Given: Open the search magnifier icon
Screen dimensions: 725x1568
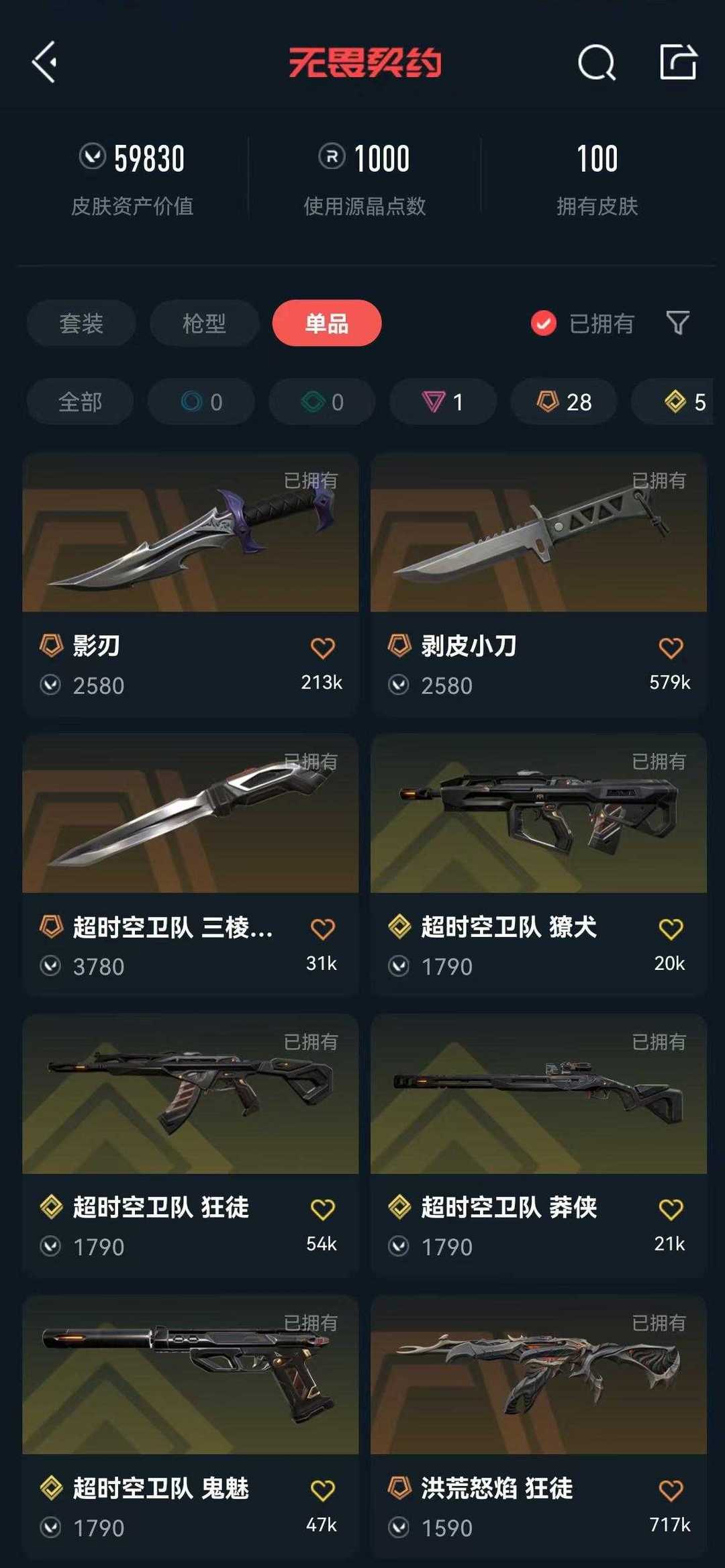Looking at the screenshot, I should click(597, 62).
